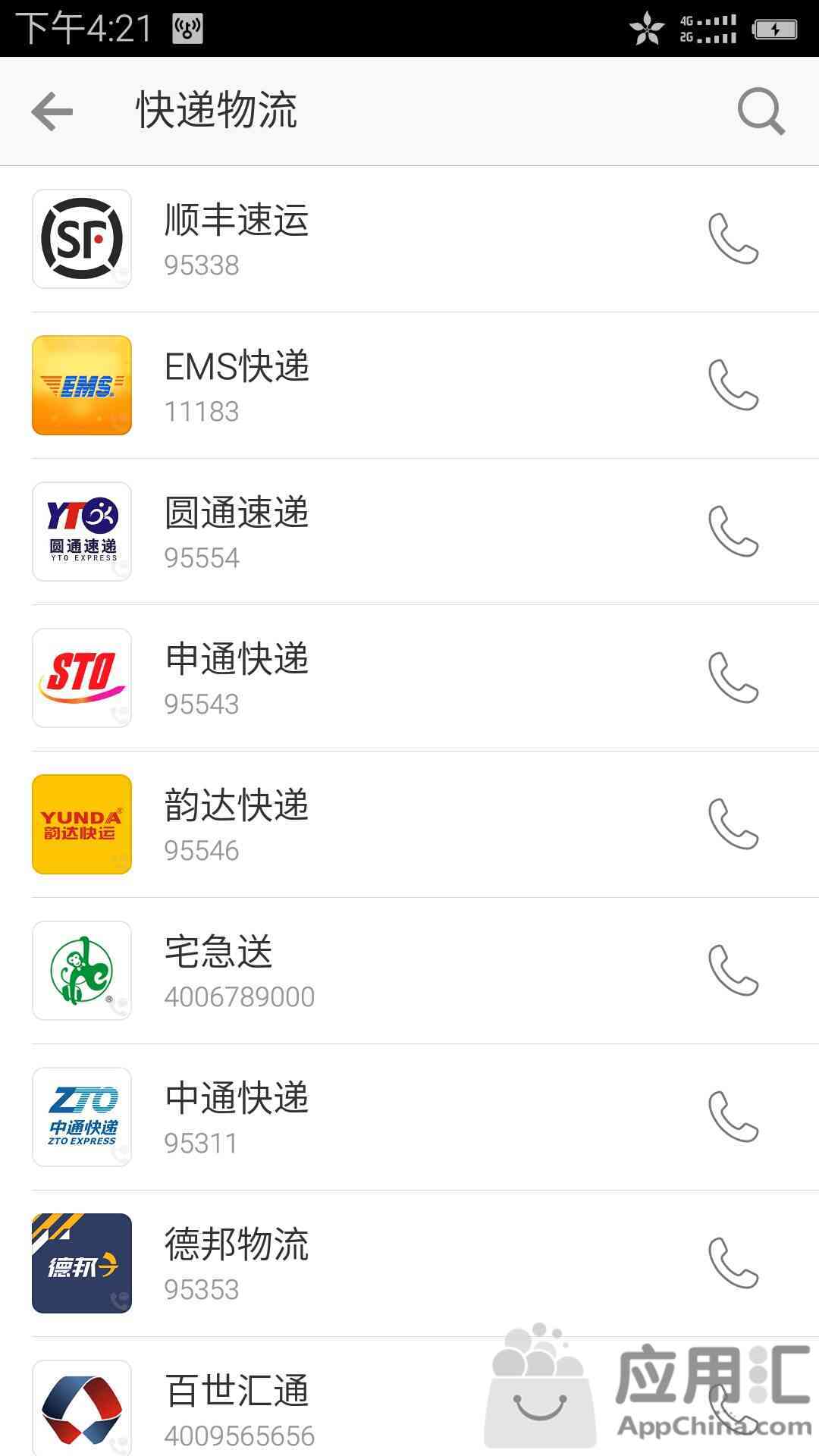Open the 中通快递 entry
This screenshot has width=819, height=1456.
pyautogui.click(x=409, y=1117)
